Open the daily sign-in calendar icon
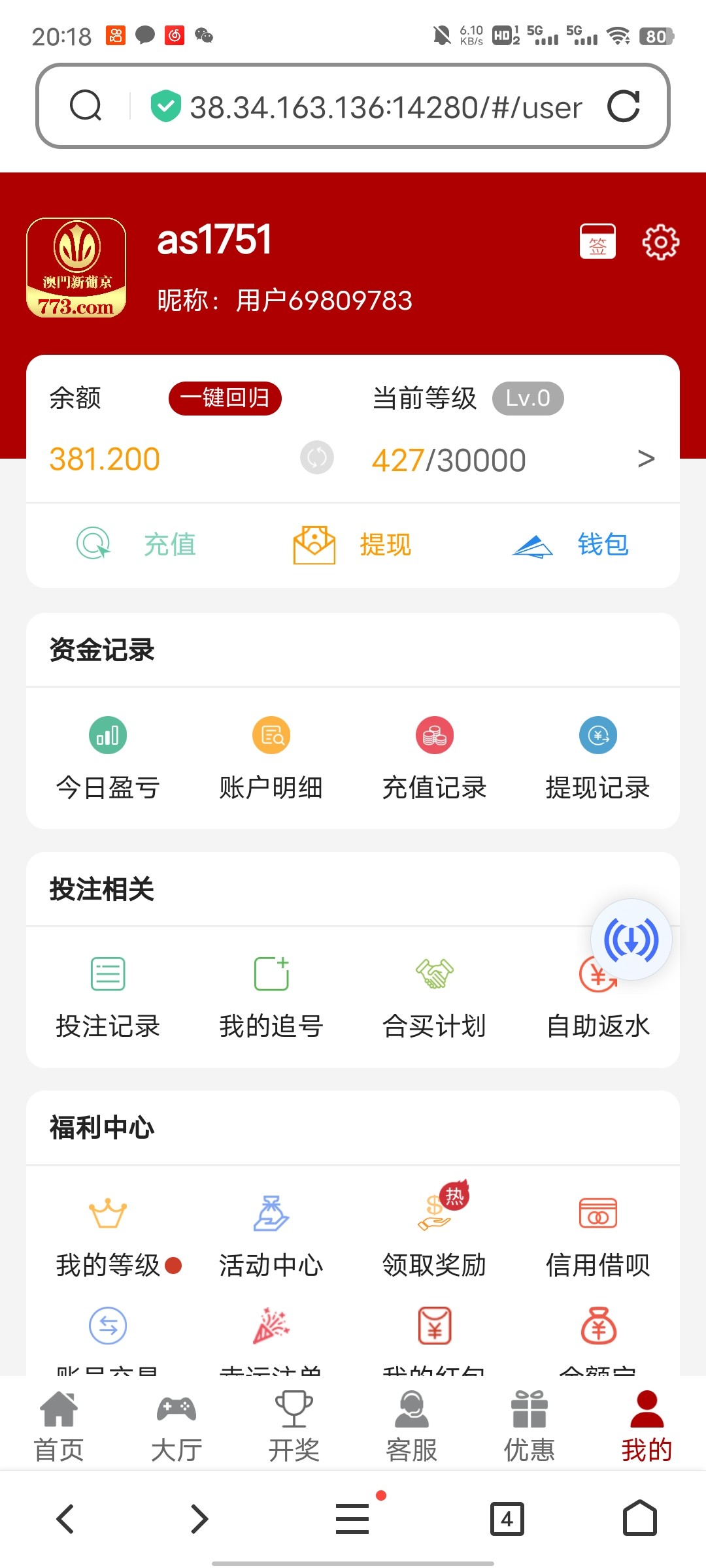The width and height of the screenshot is (706, 1568). [x=597, y=242]
